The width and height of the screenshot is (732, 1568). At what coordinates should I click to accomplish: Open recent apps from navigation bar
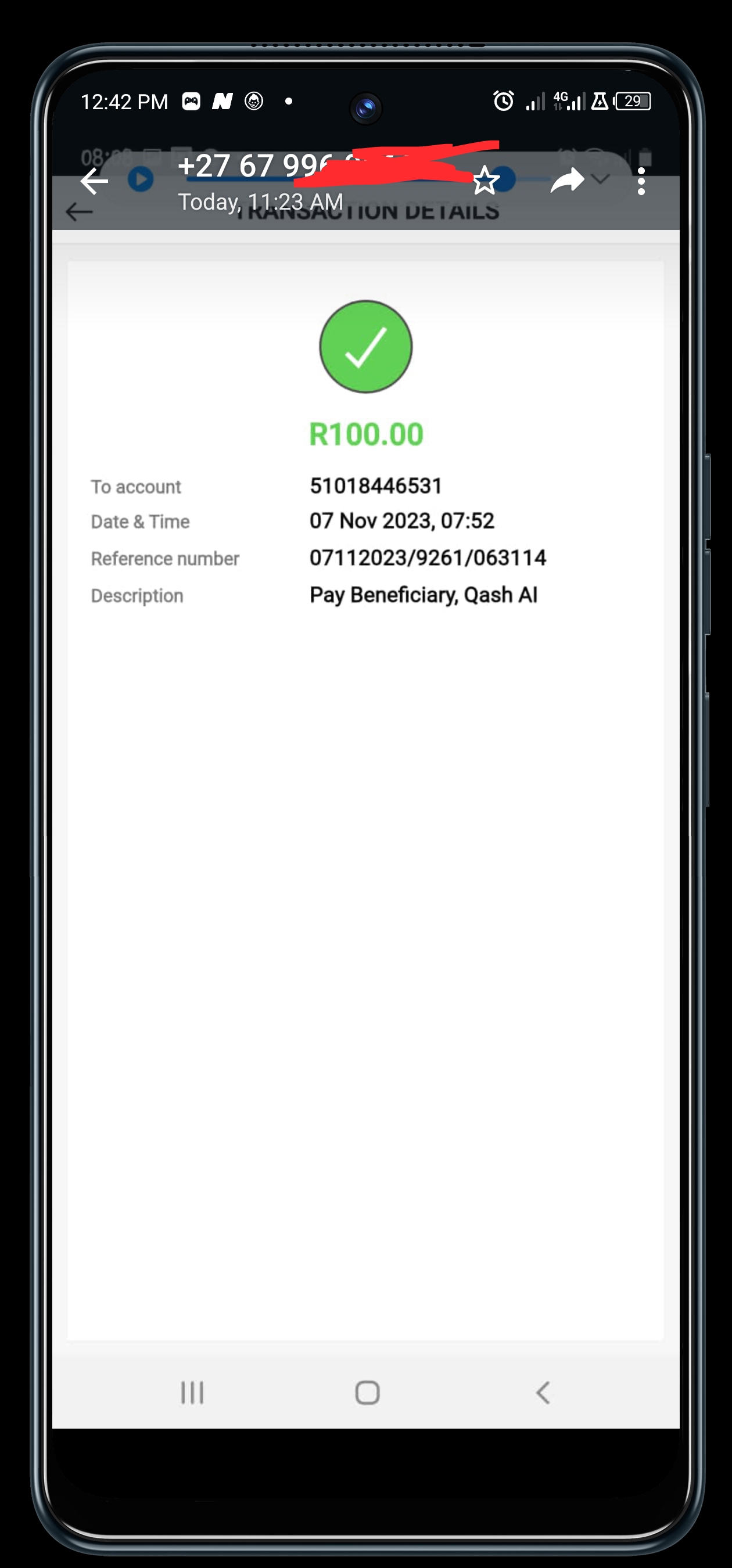point(192,1392)
